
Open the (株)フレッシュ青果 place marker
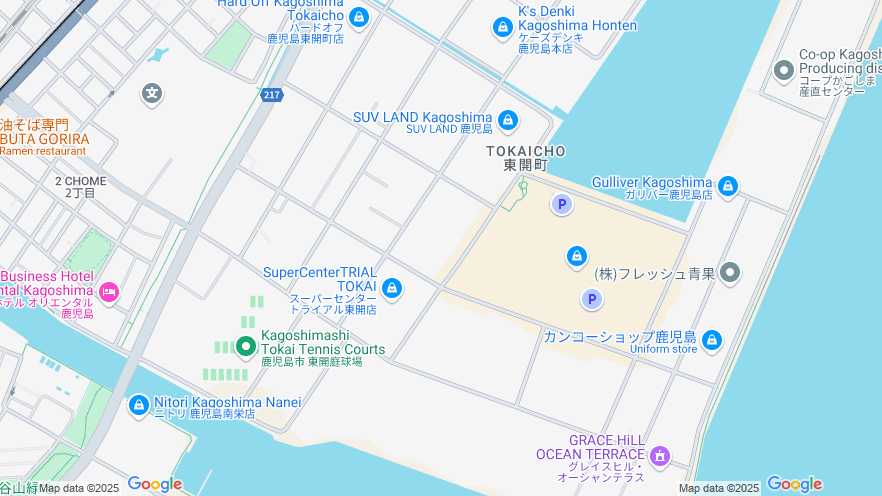click(731, 273)
